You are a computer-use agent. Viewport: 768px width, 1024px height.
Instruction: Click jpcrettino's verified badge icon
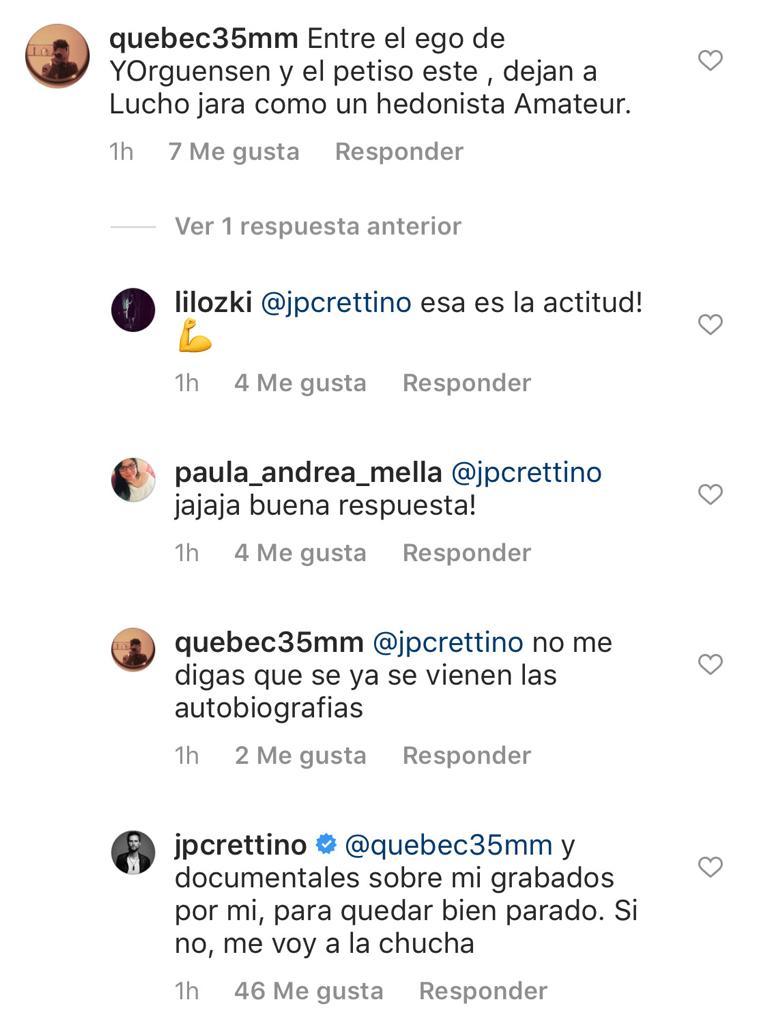click(x=322, y=845)
